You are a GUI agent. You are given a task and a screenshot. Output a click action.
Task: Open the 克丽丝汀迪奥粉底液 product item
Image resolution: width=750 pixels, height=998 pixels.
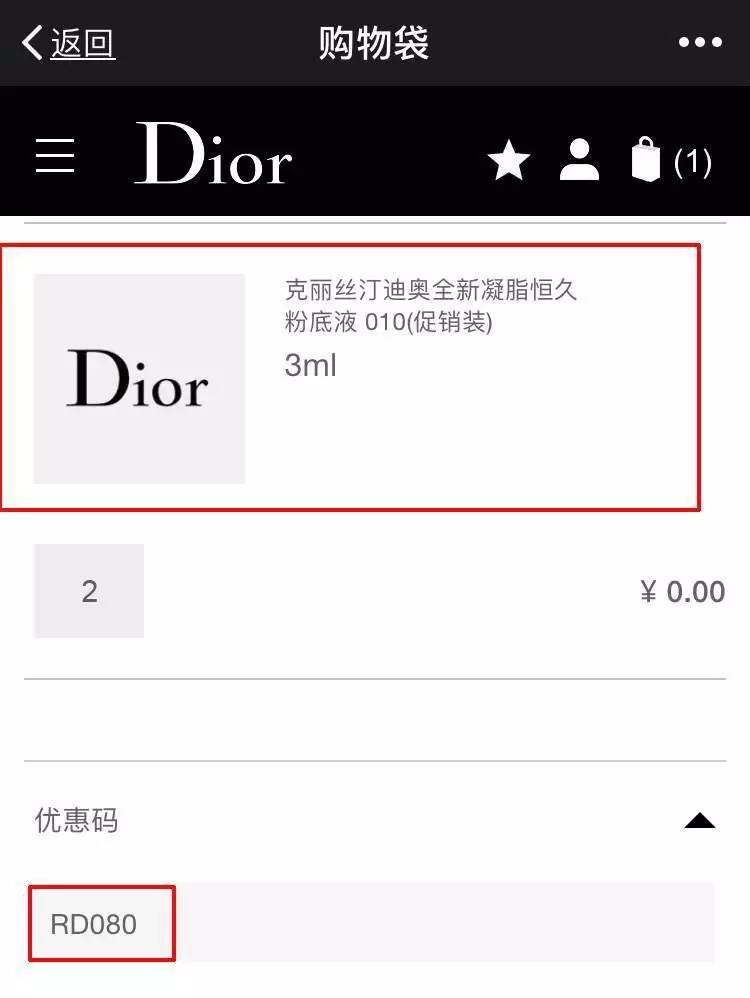[x=350, y=377]
